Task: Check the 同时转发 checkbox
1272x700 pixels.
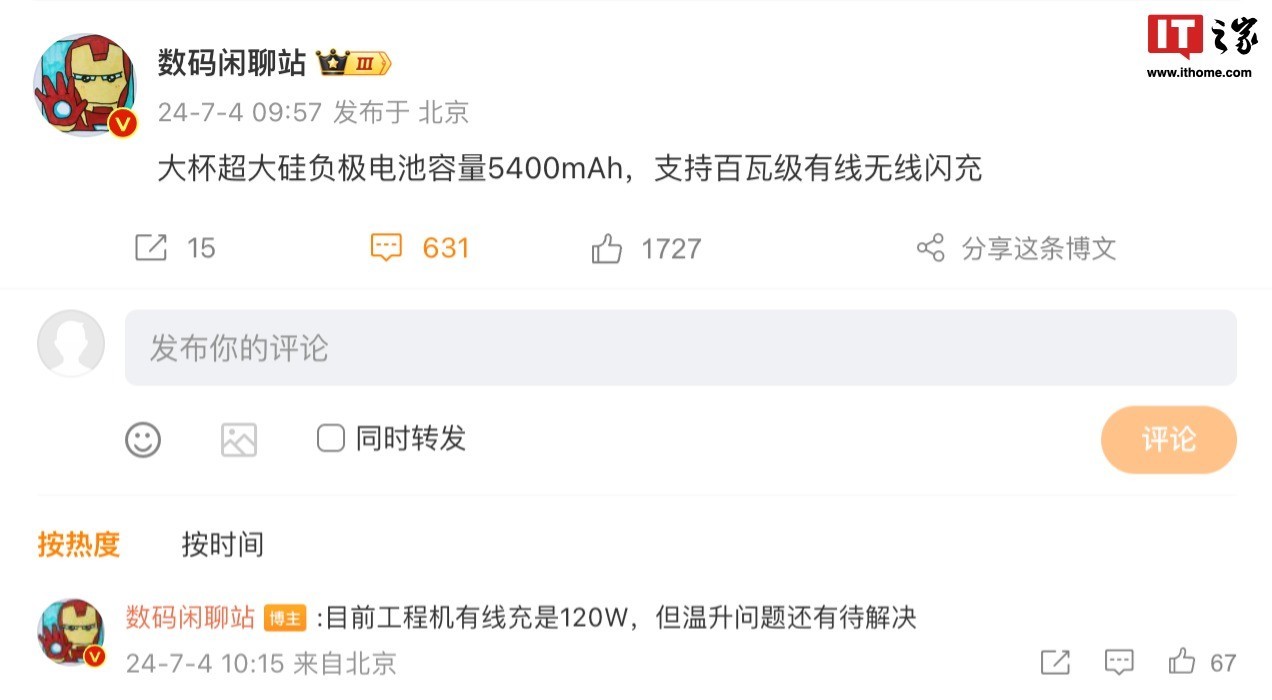Action: [331, 438]
